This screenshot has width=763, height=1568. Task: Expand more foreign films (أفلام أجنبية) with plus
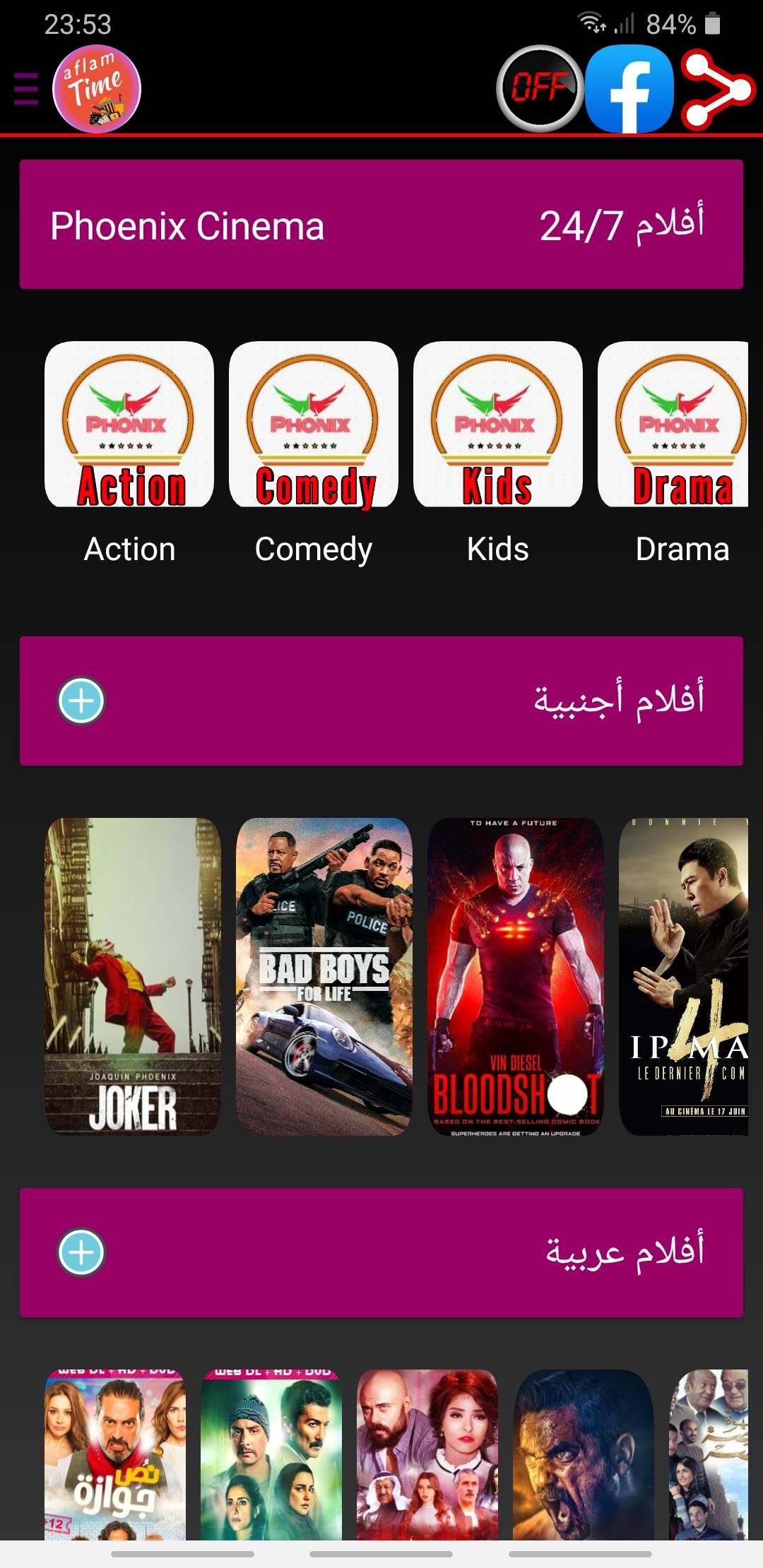coord(81,701)
